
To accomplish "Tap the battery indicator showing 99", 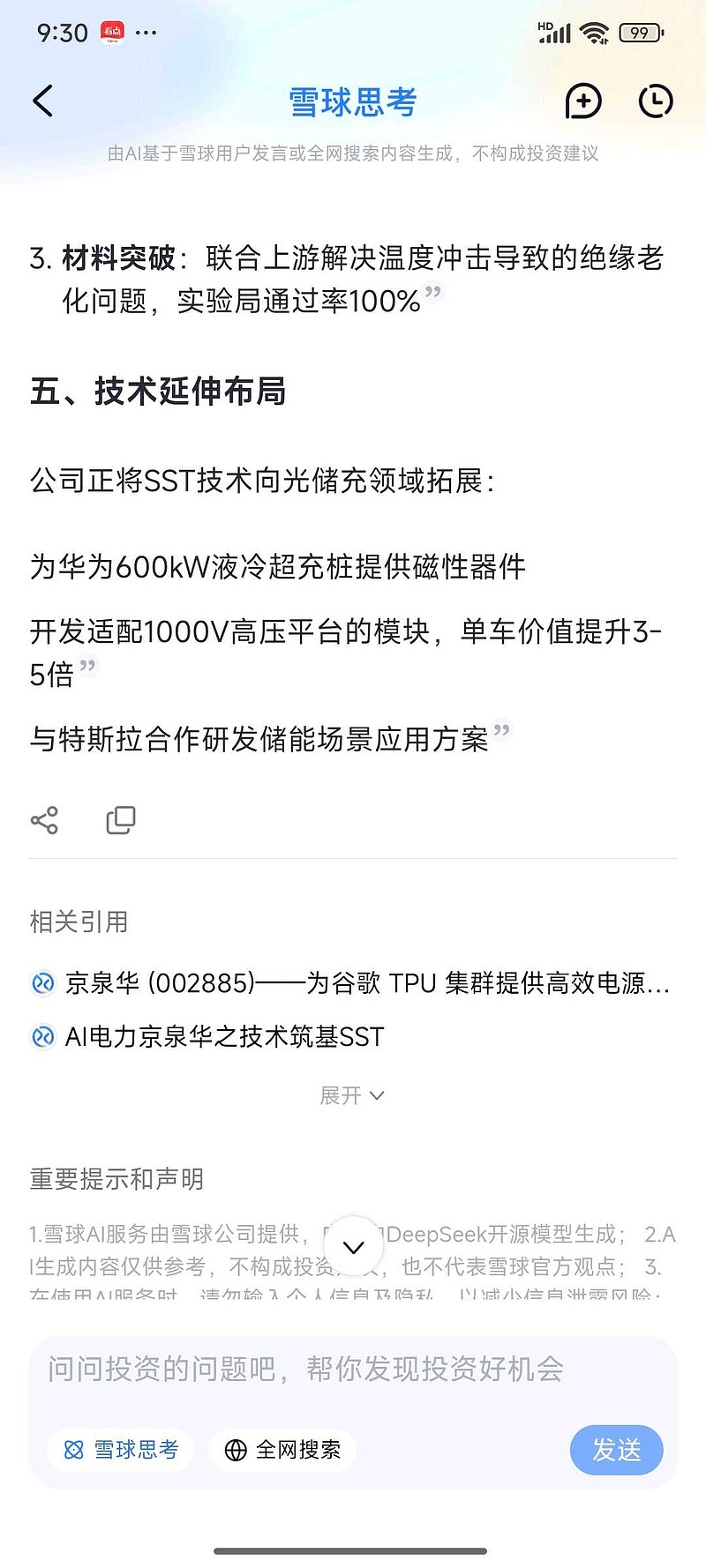I will [640, 32].
